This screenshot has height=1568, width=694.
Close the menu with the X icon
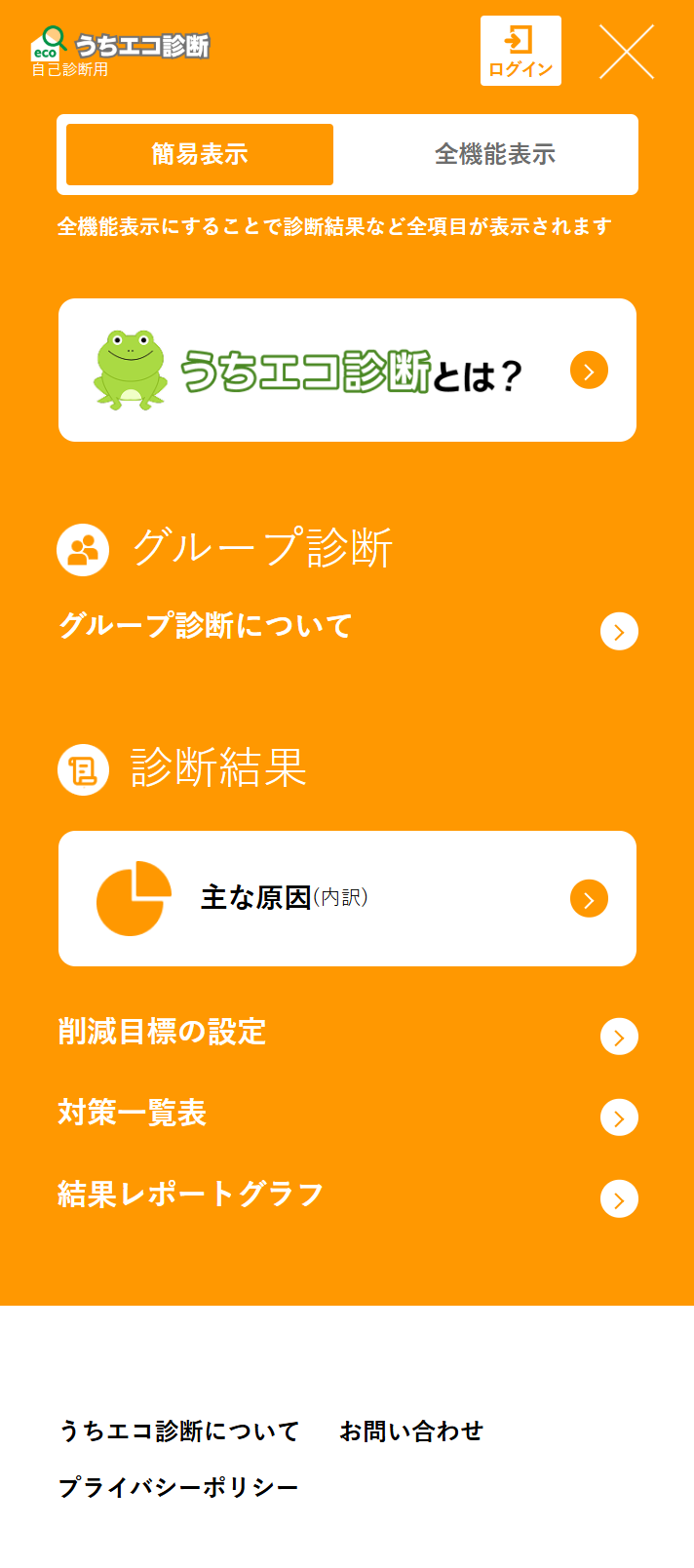click(627, 52)
